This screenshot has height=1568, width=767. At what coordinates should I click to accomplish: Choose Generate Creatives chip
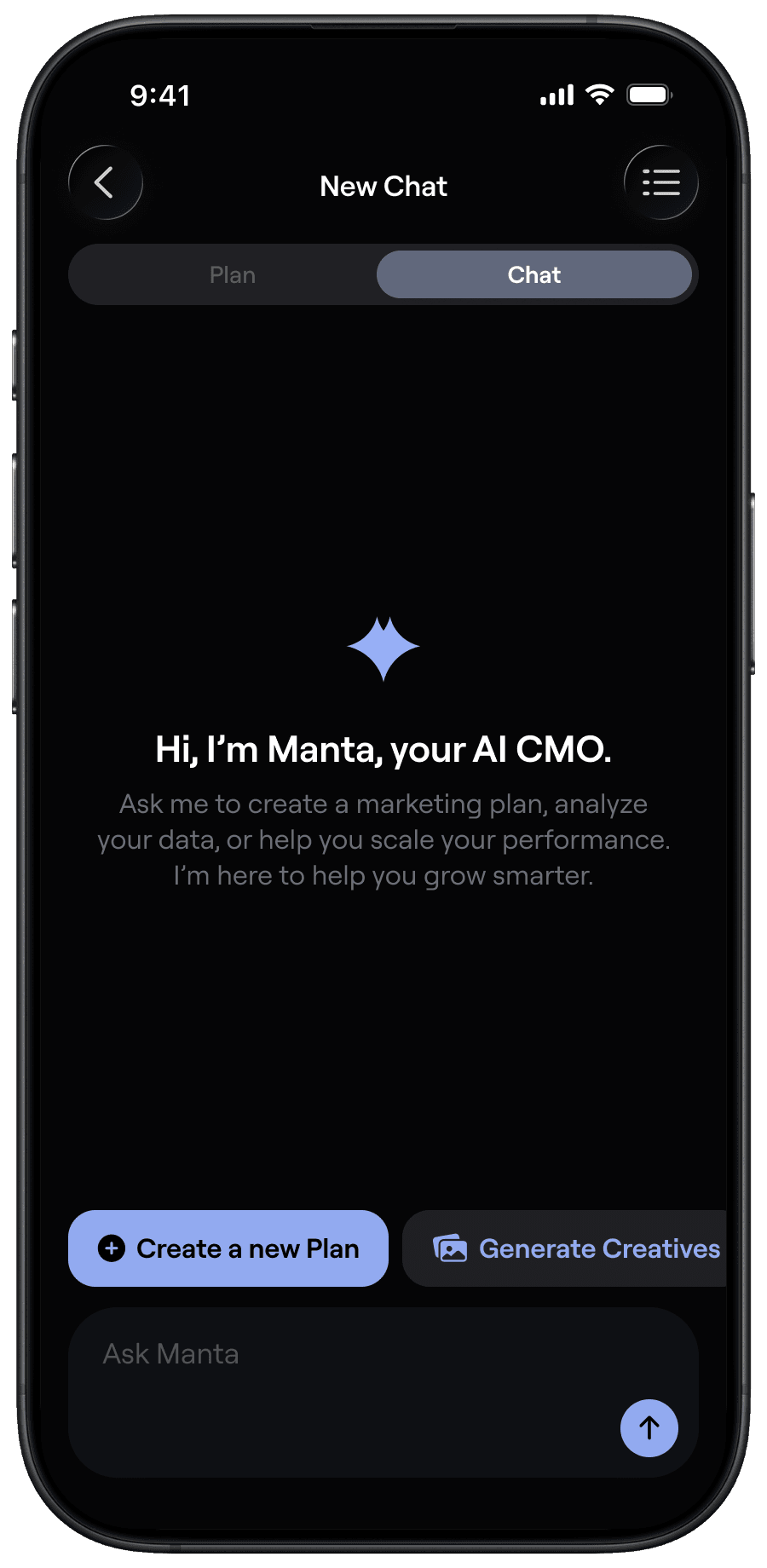(x=575, y=1248)
